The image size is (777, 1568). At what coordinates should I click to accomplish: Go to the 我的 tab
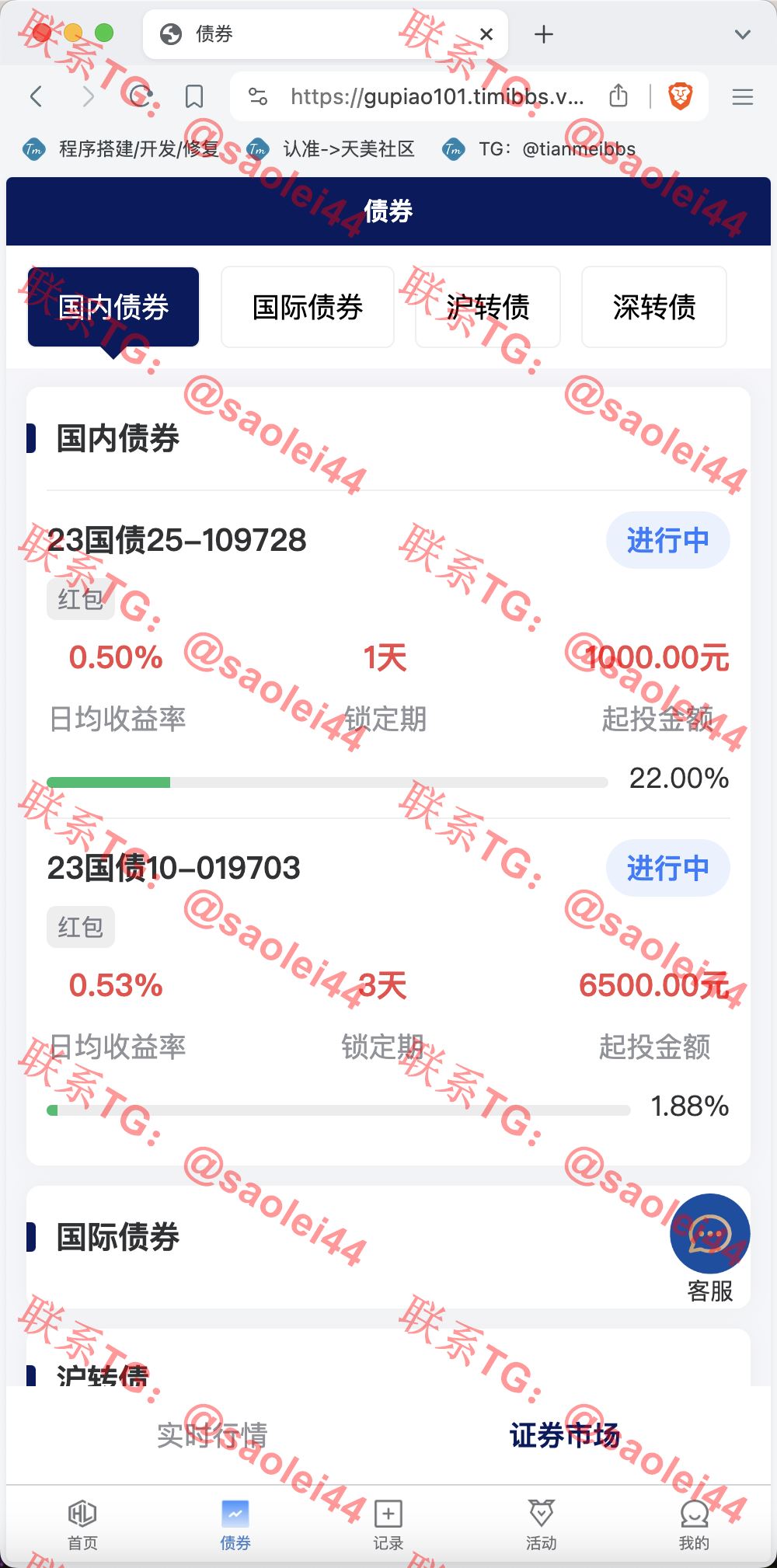click(x=694, y=1525)
